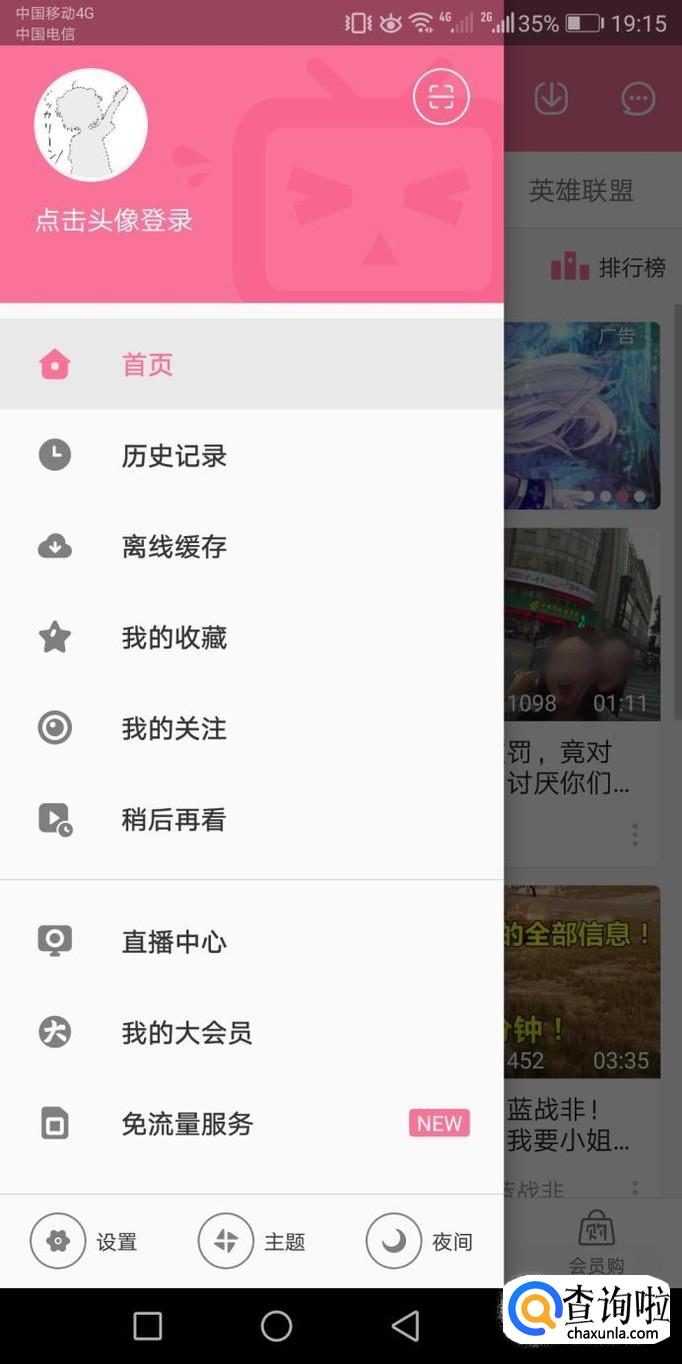Toggle 夜间 night mode

[x=420, y=1241]
